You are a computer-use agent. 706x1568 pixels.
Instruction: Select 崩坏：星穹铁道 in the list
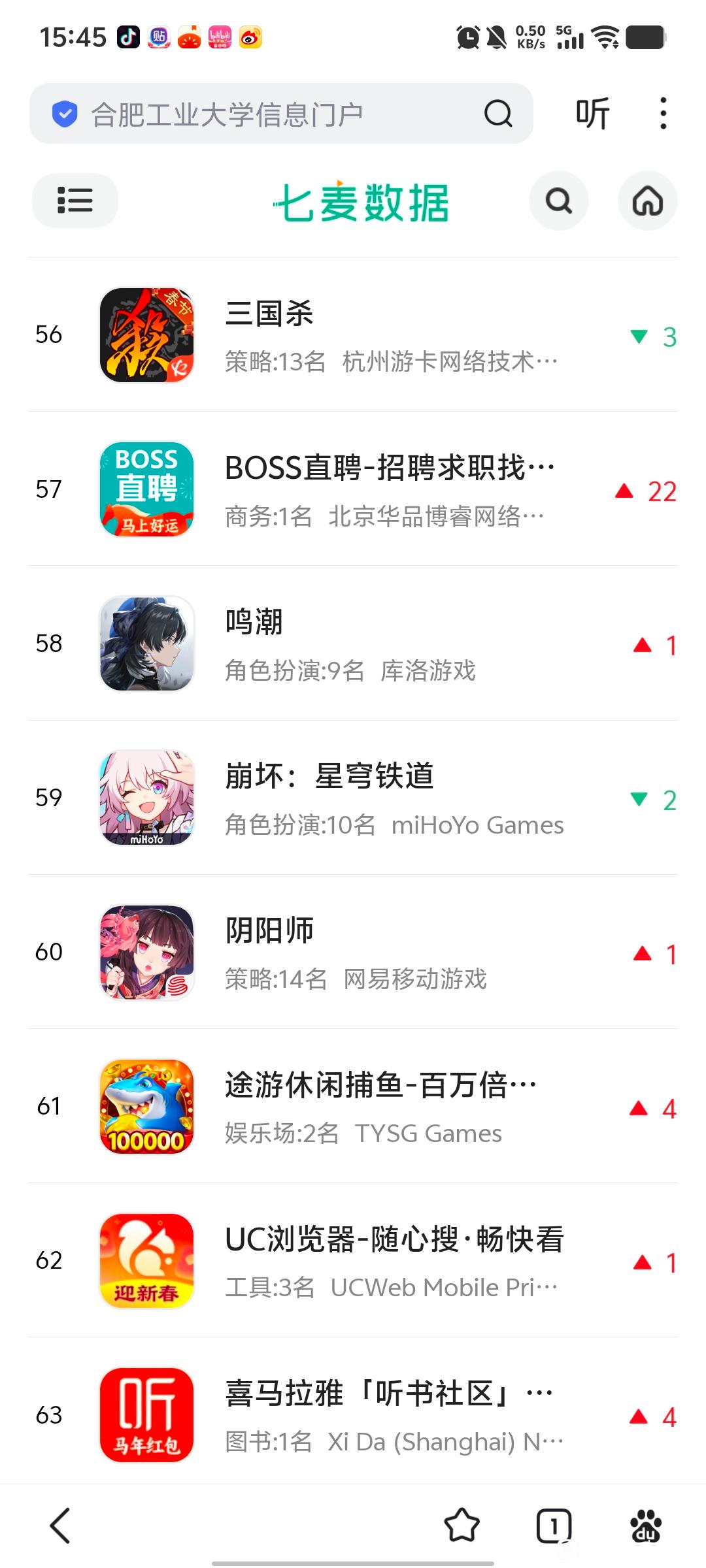(353, 798)
